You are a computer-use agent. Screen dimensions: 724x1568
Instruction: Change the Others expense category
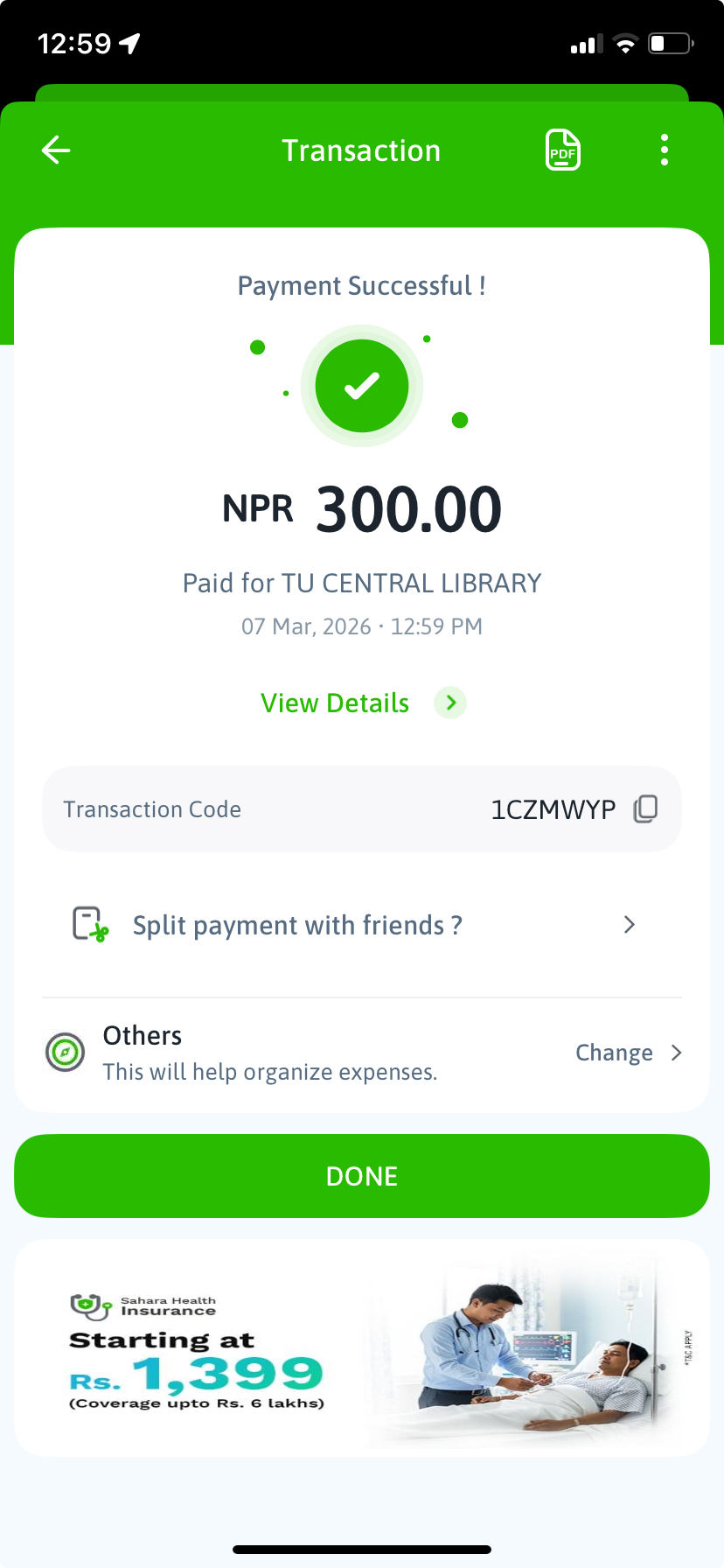tap(626, 1053)
